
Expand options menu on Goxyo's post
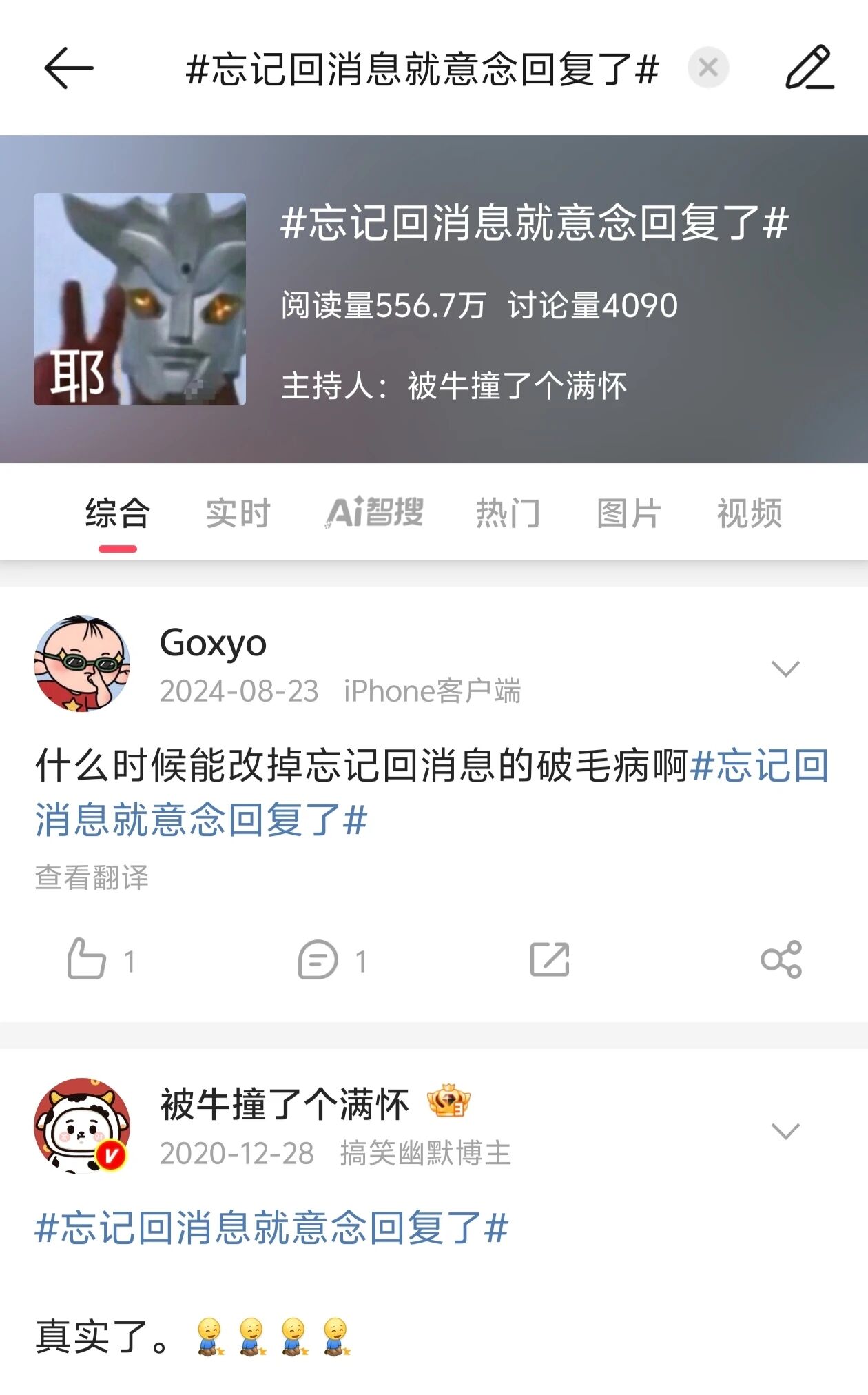pyautogui.click(x=785, y=669)
